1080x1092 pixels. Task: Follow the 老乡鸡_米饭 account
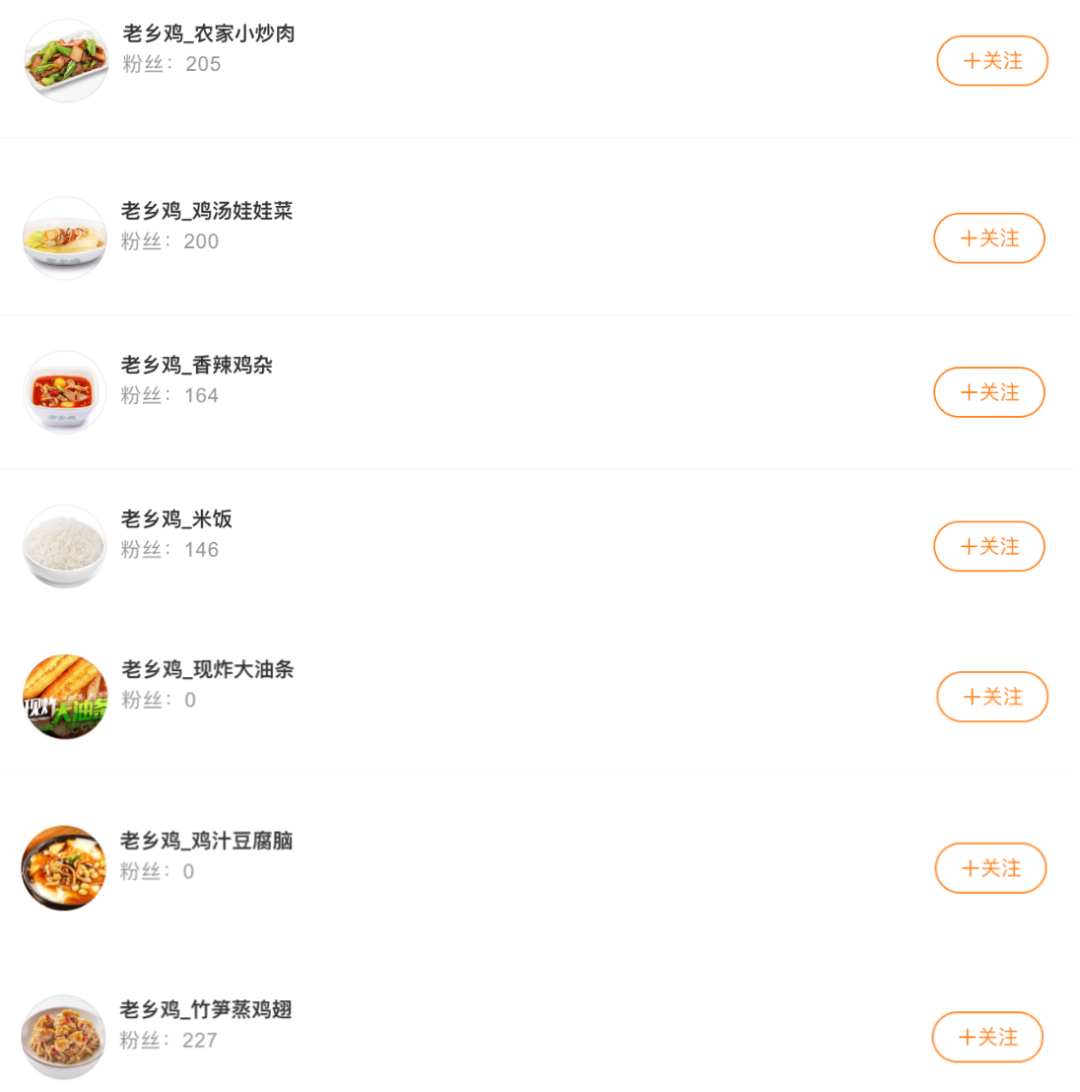click(989, 546)
